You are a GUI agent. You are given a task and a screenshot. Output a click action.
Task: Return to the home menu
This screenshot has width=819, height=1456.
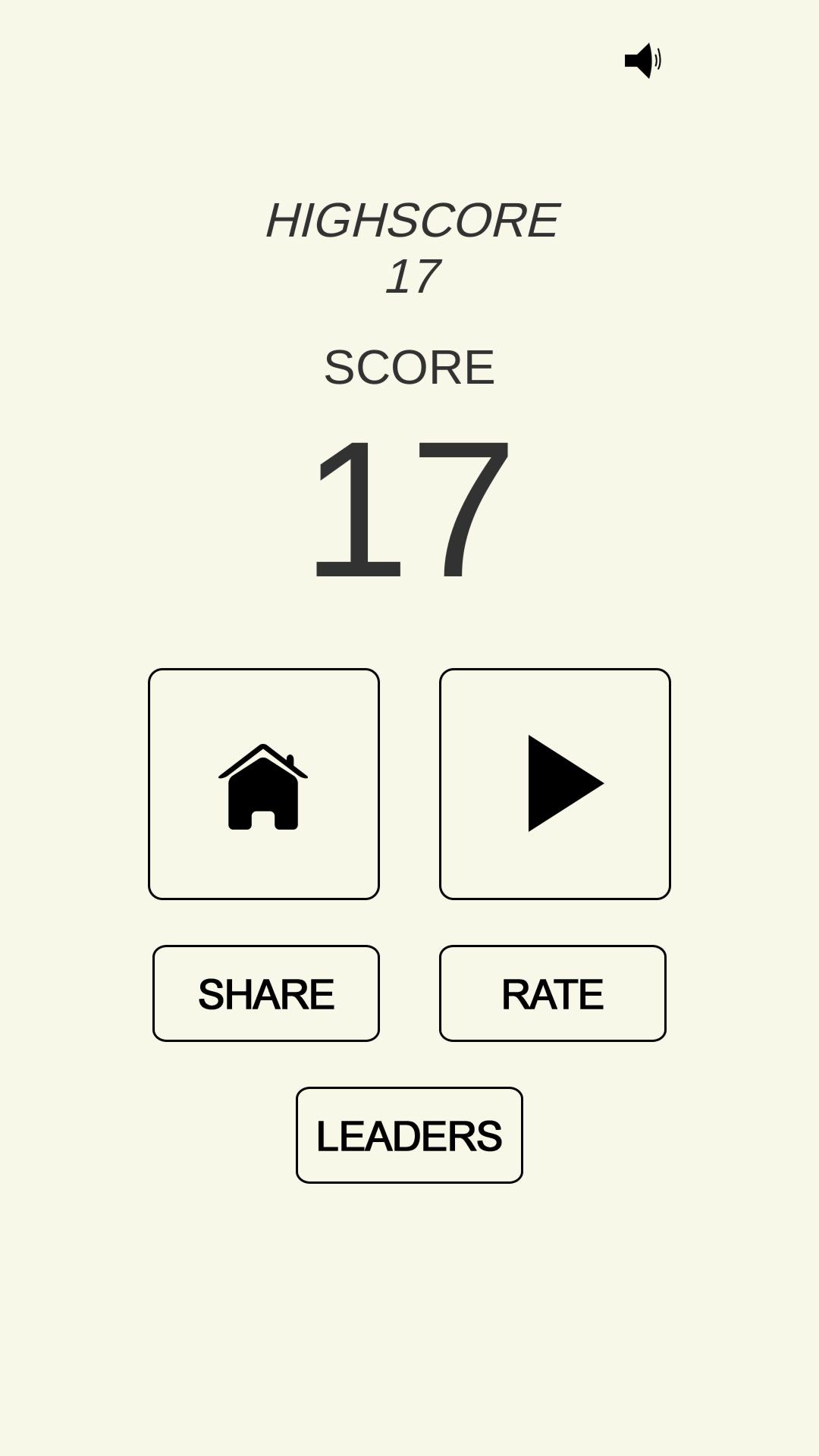click(x=264, y=784)
